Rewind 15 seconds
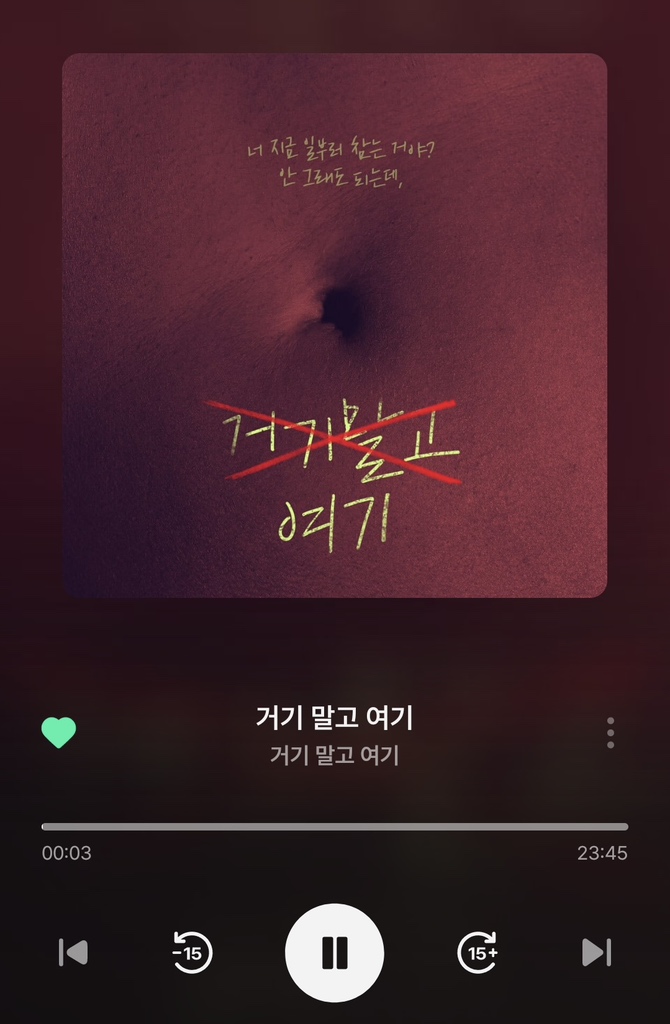The height and width of the screenshot is (1024, 670). coord(192,953)
